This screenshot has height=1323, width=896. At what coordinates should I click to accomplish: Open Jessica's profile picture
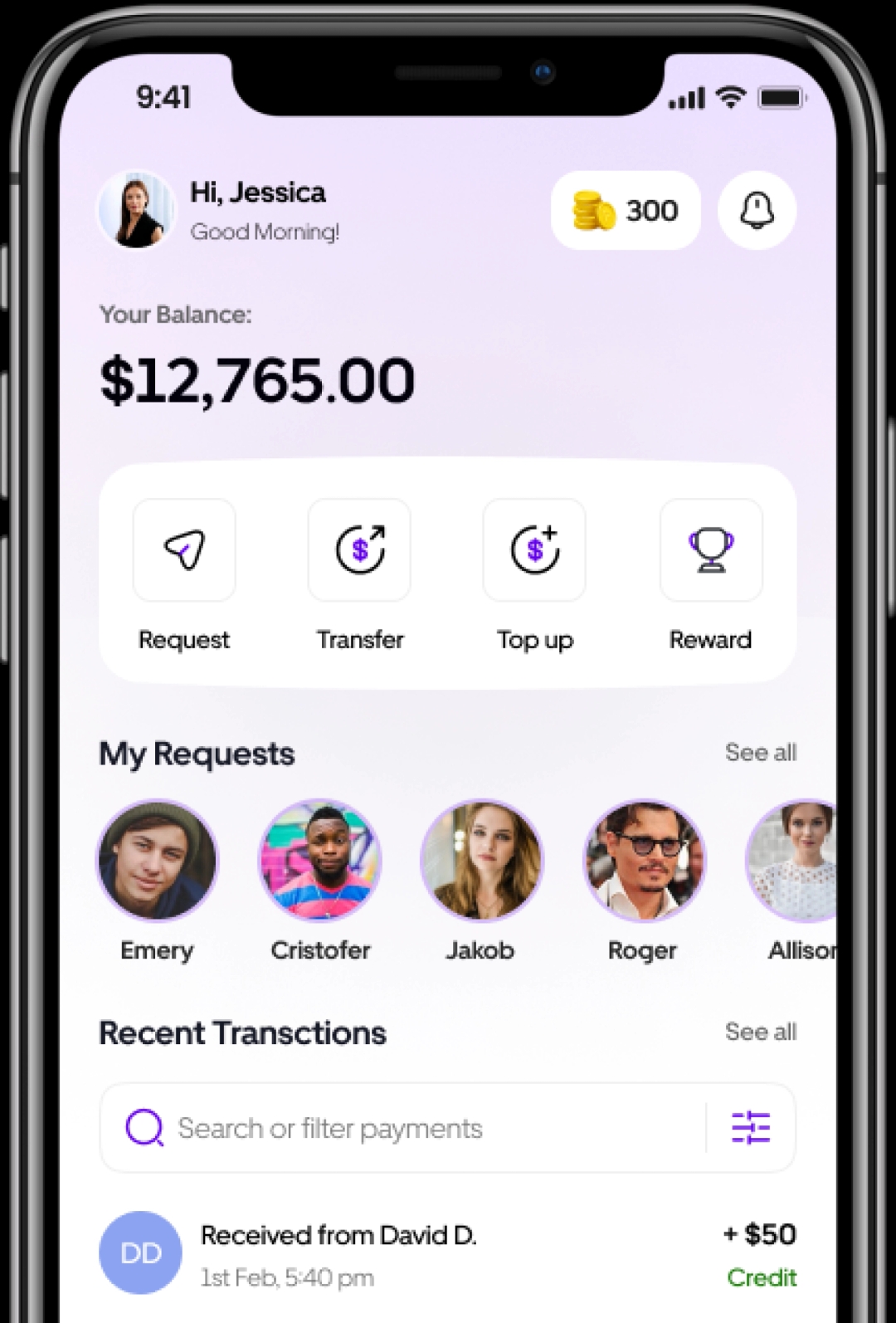click(x=136, y=210)
